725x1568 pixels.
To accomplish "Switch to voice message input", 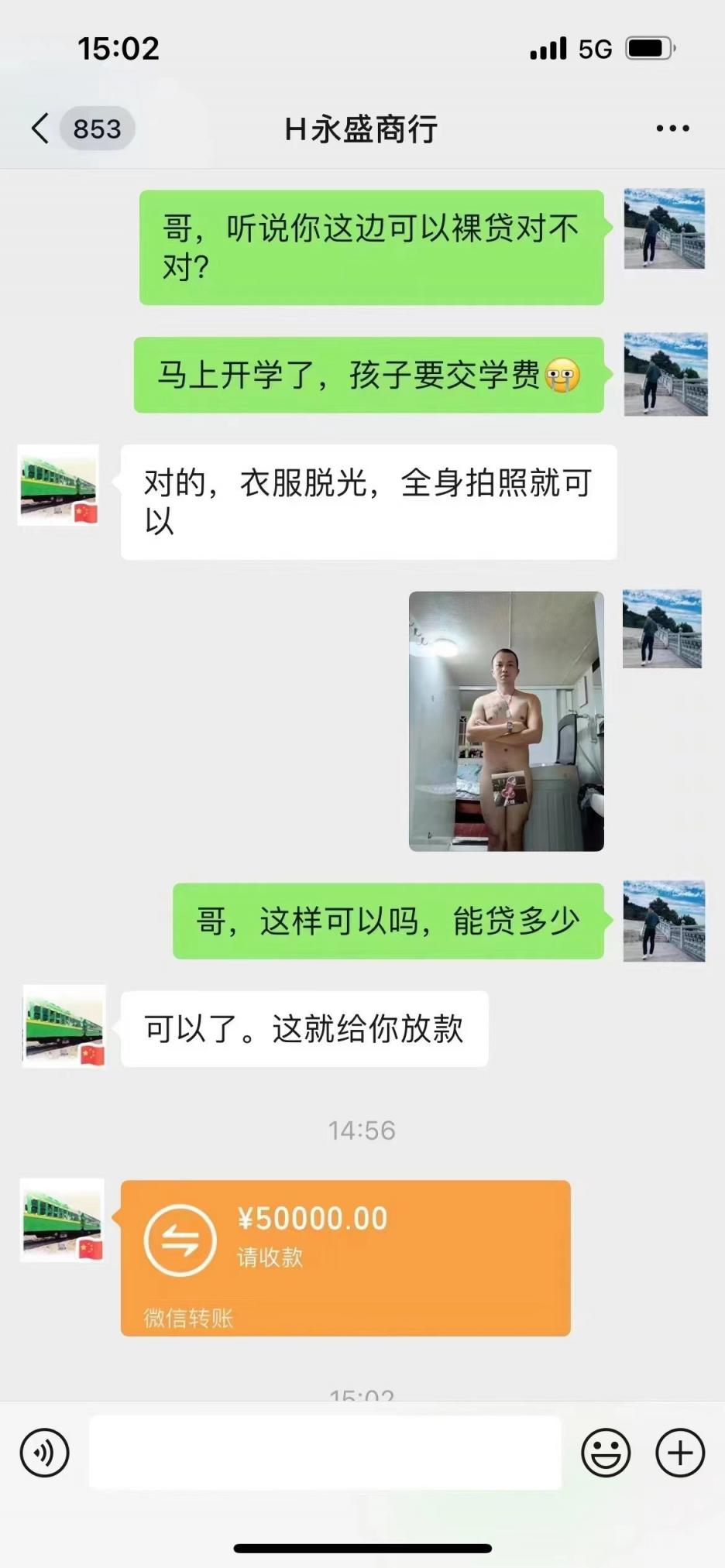I will tap(45, 1453).
